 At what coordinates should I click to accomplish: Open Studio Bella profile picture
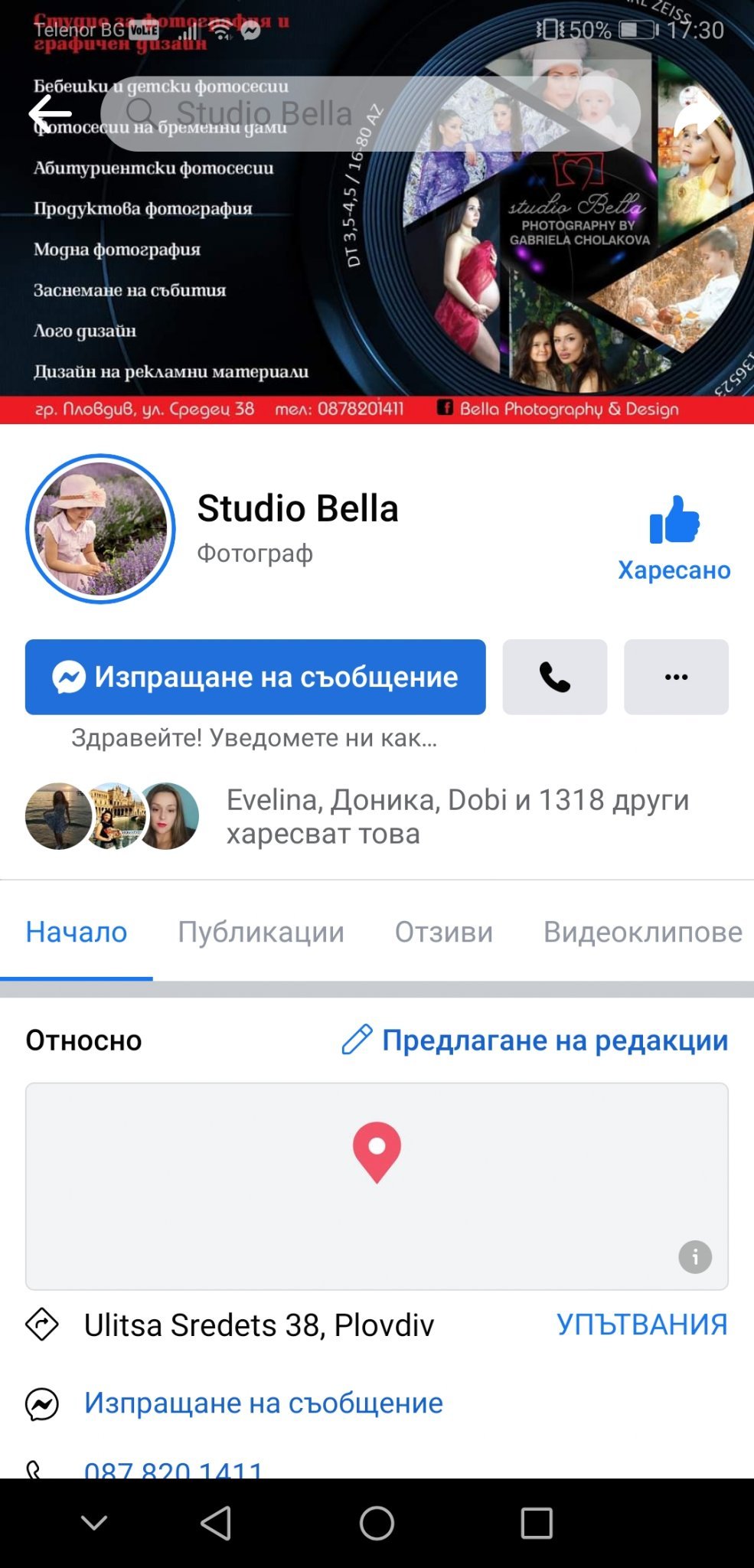tap(100, 529)
